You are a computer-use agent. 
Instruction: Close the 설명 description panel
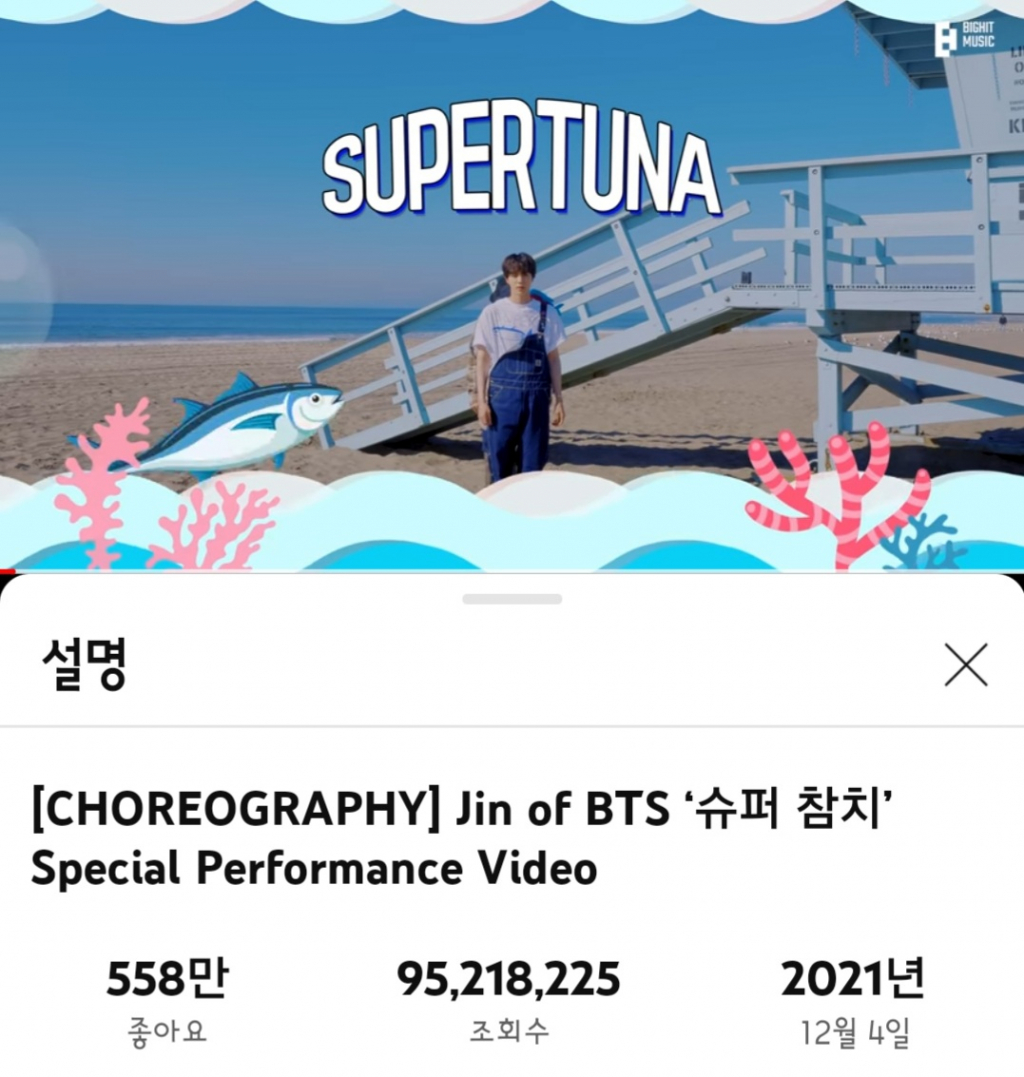[965, 665]
